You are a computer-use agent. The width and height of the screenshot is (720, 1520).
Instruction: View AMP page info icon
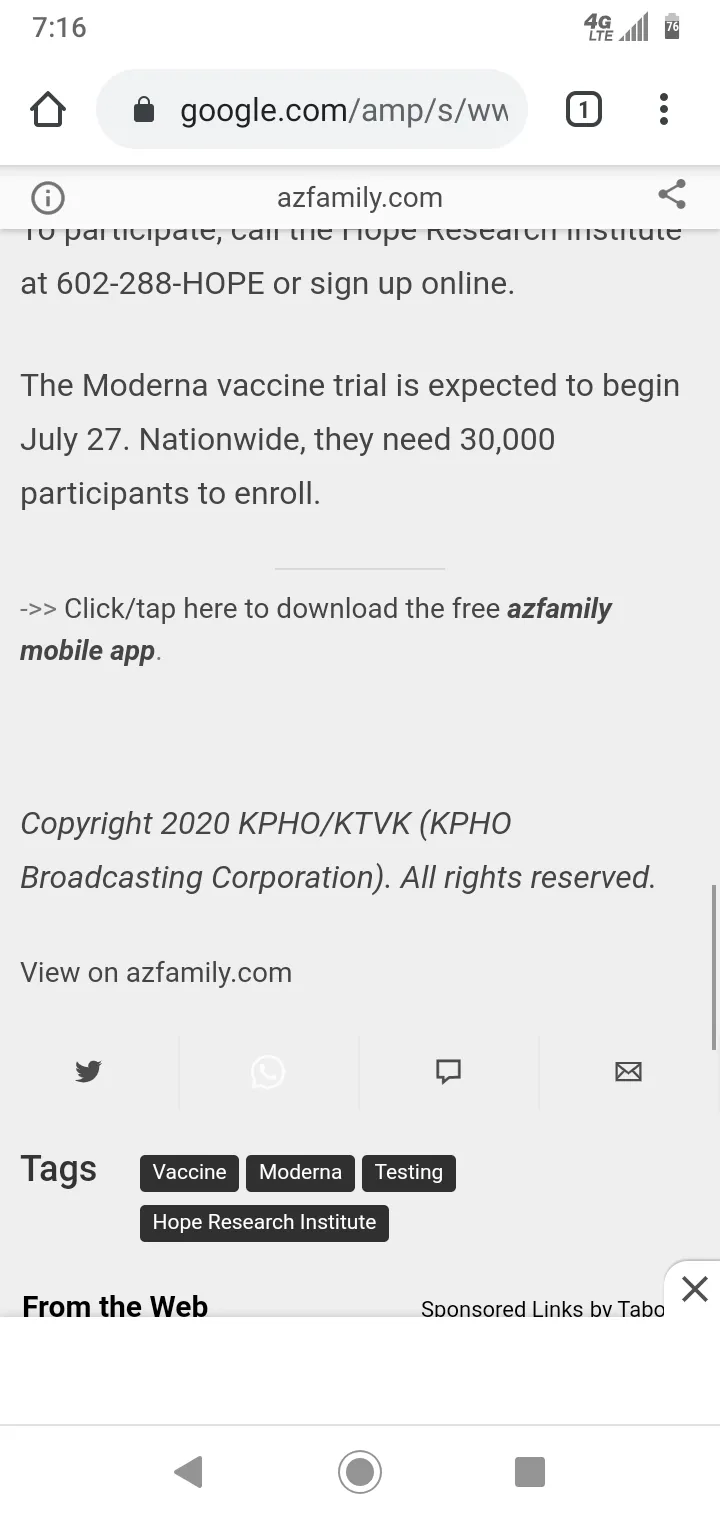[x=48, y=198]
